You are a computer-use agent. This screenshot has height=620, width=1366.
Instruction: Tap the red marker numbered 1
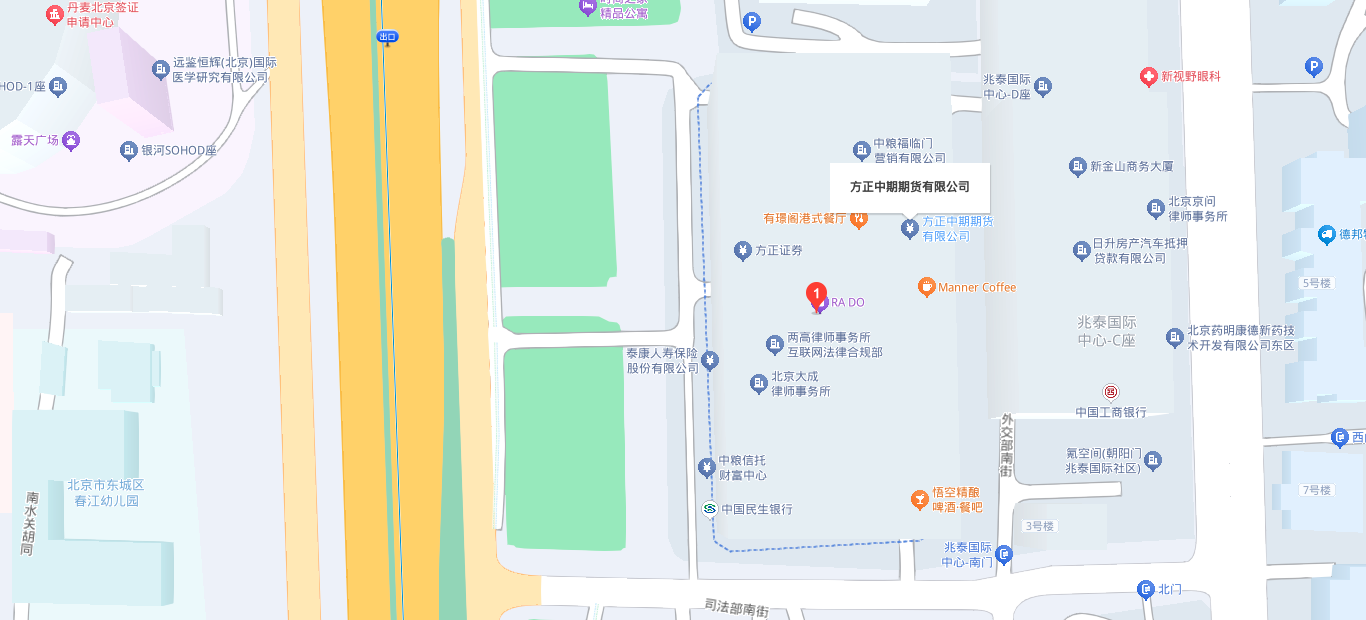click(x=817, y=295)
